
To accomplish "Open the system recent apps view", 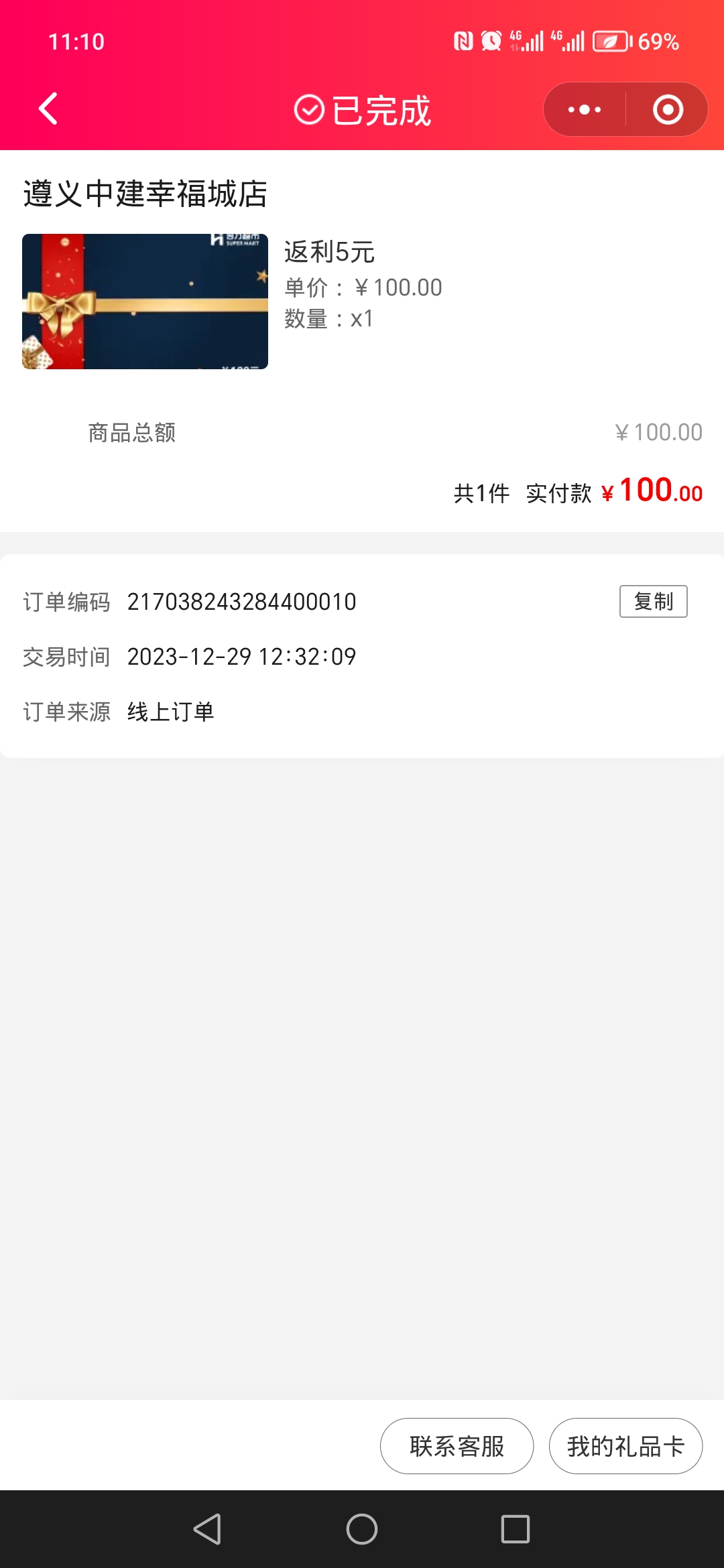I will (x=516, y=1529).
